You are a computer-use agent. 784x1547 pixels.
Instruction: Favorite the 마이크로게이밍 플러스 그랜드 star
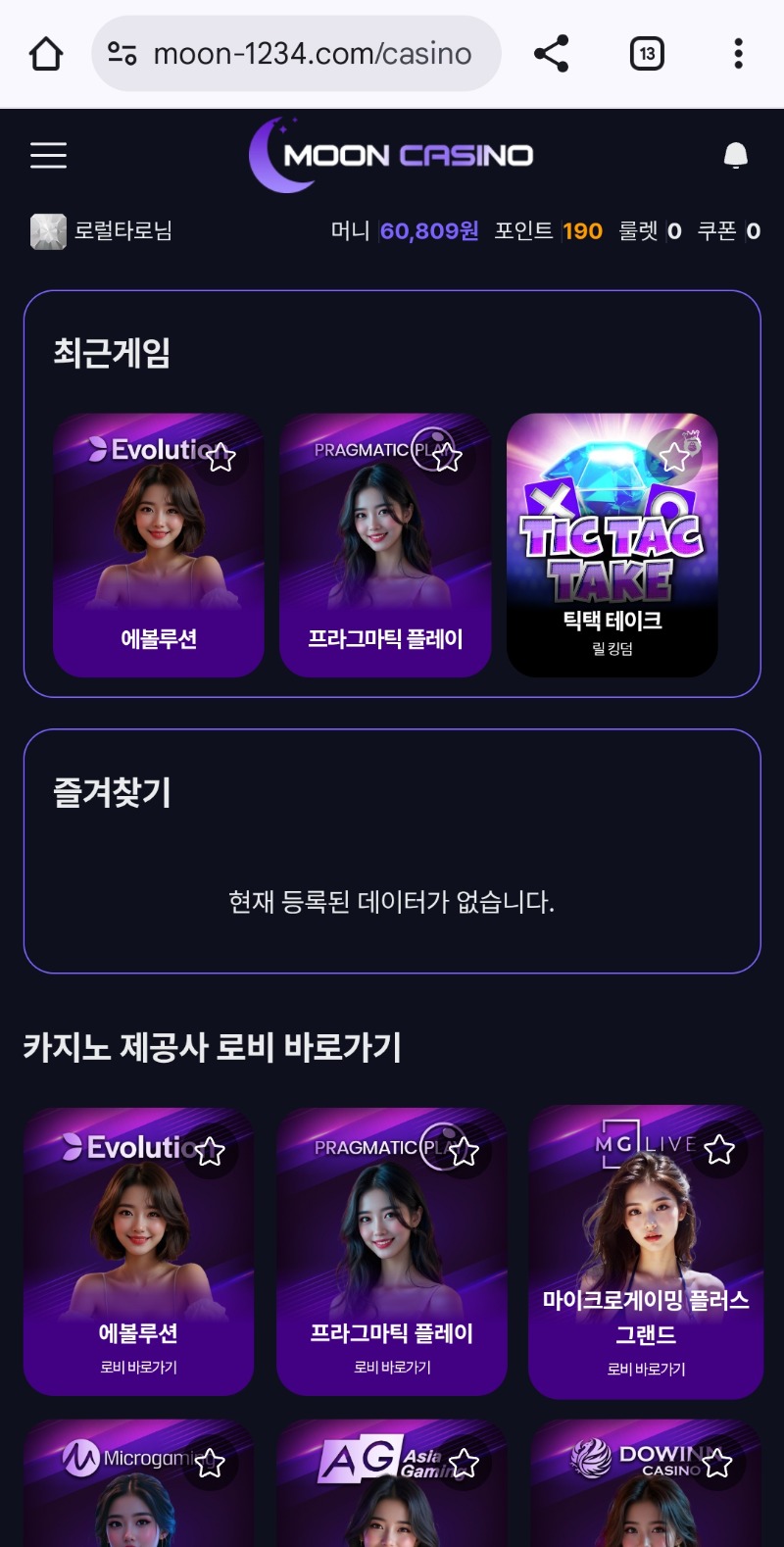pos(719,1149)
